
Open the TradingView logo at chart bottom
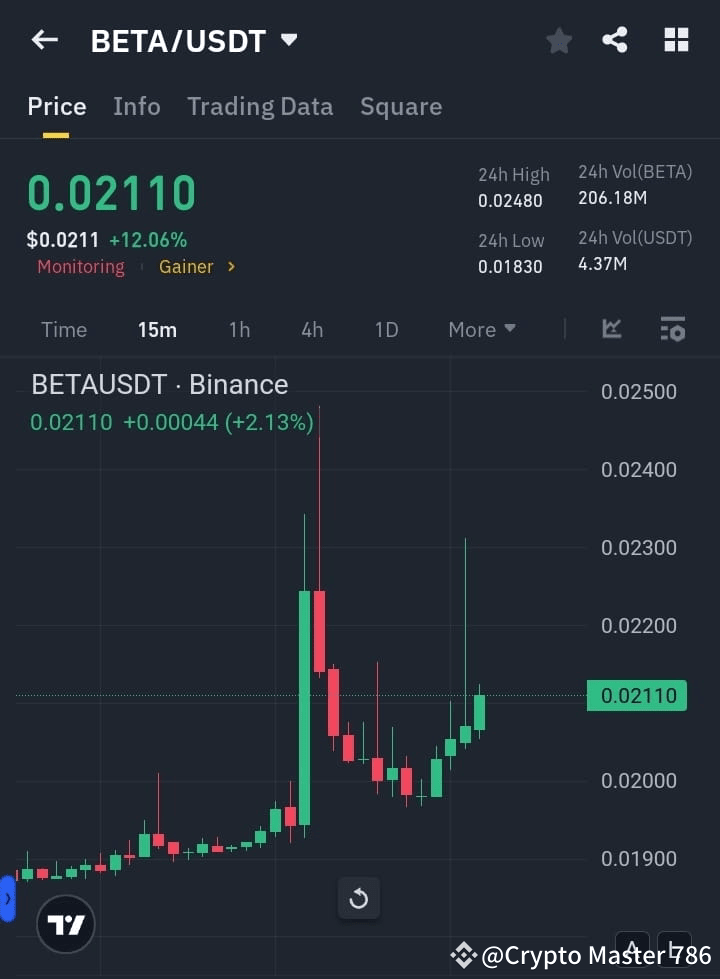coord(65,924)
